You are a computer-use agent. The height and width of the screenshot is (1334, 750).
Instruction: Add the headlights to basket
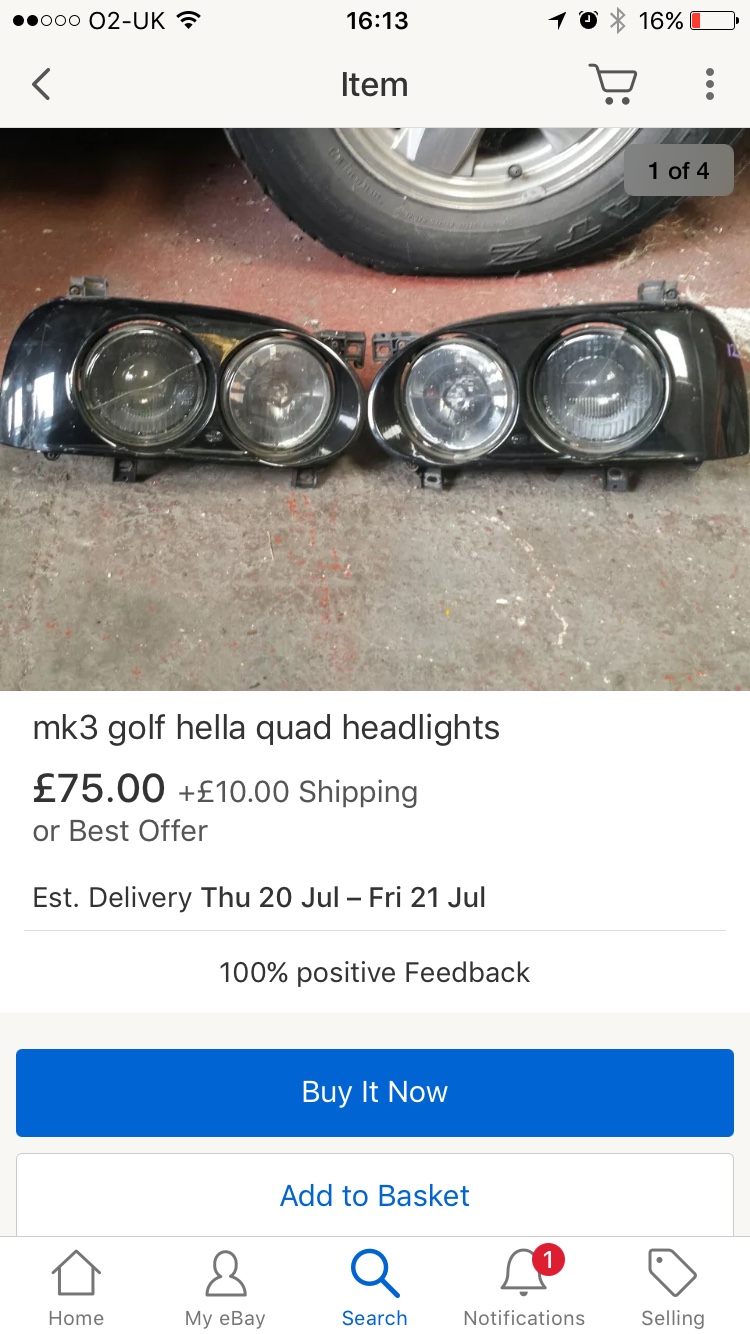(375, 1195)
